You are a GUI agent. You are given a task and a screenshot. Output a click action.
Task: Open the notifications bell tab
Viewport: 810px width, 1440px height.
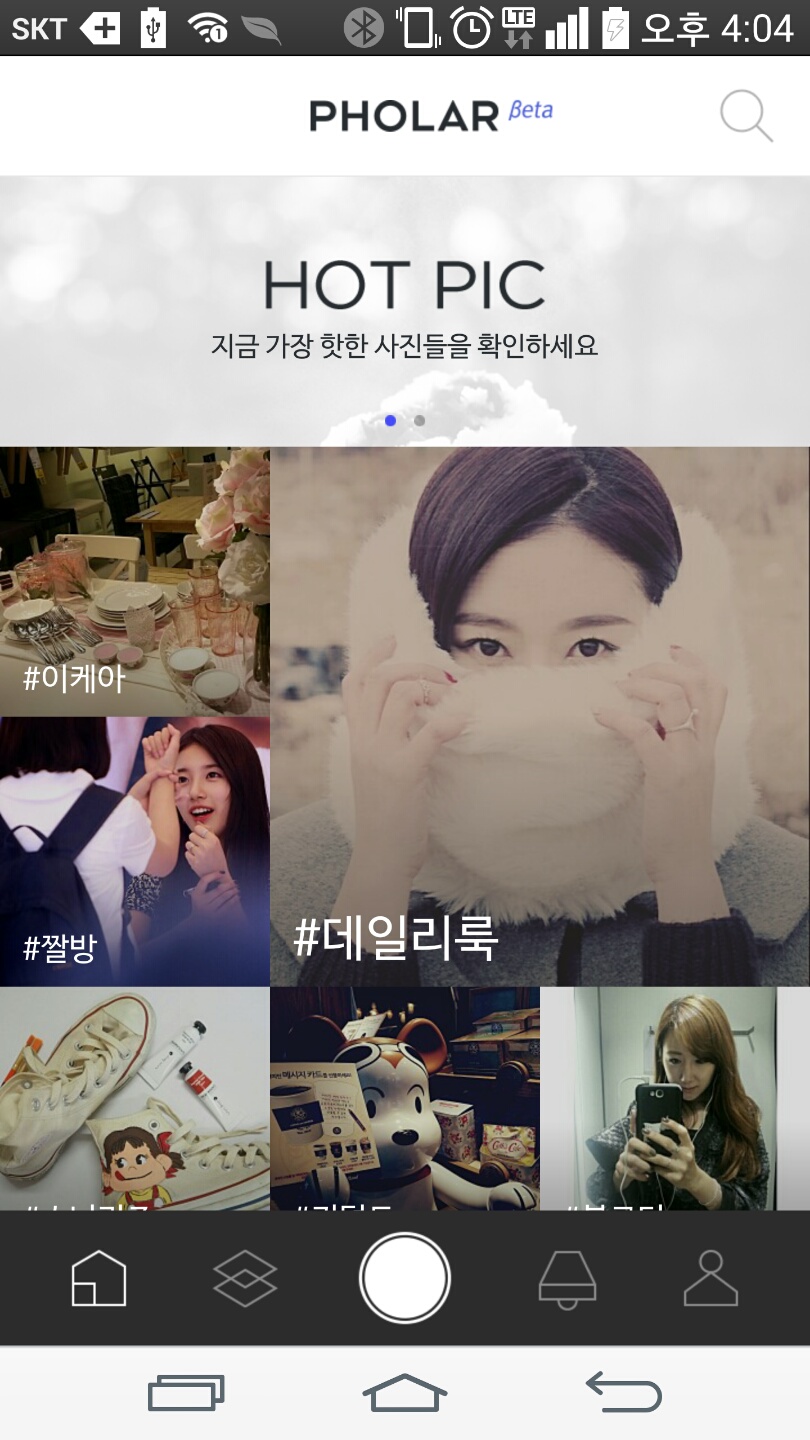567,1278
